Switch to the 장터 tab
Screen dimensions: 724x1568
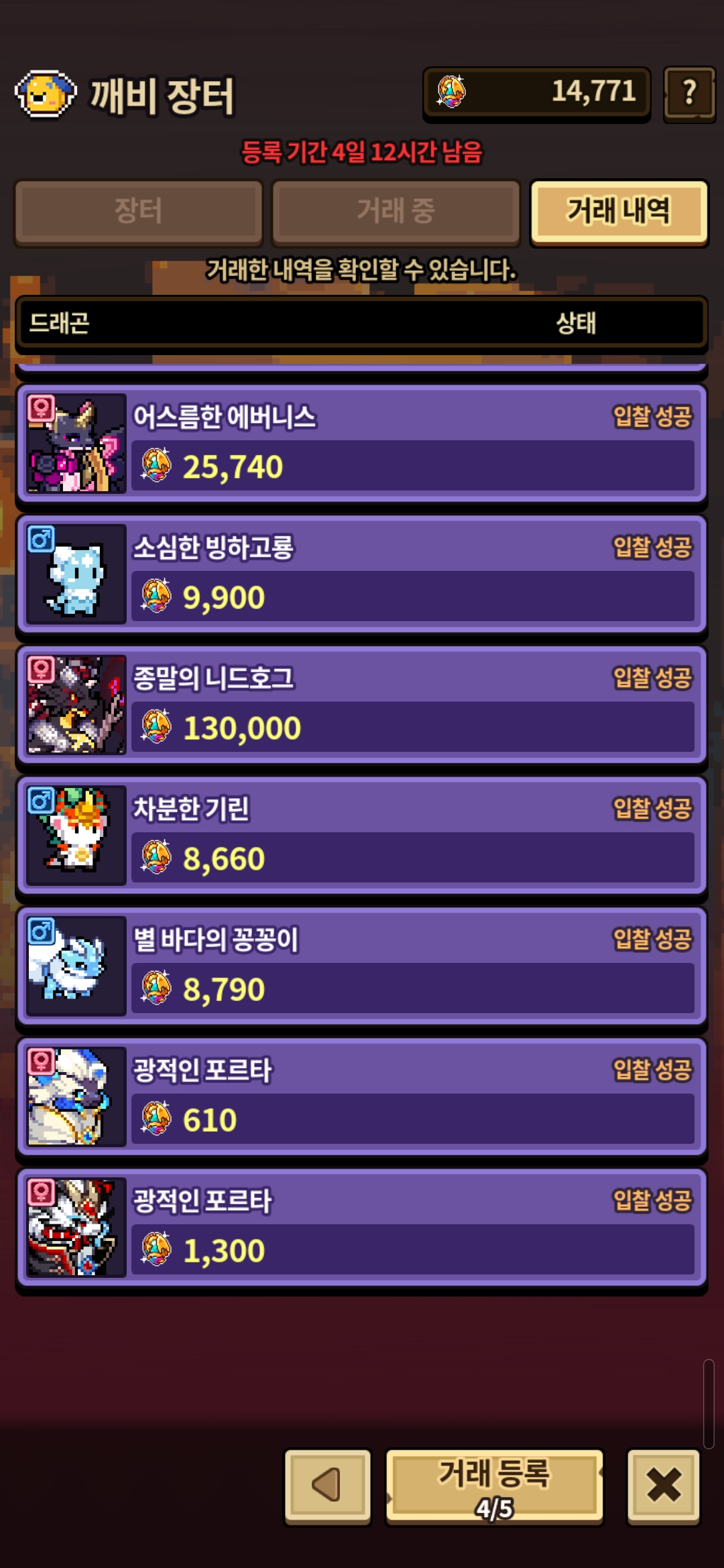[x=139, y=211]
